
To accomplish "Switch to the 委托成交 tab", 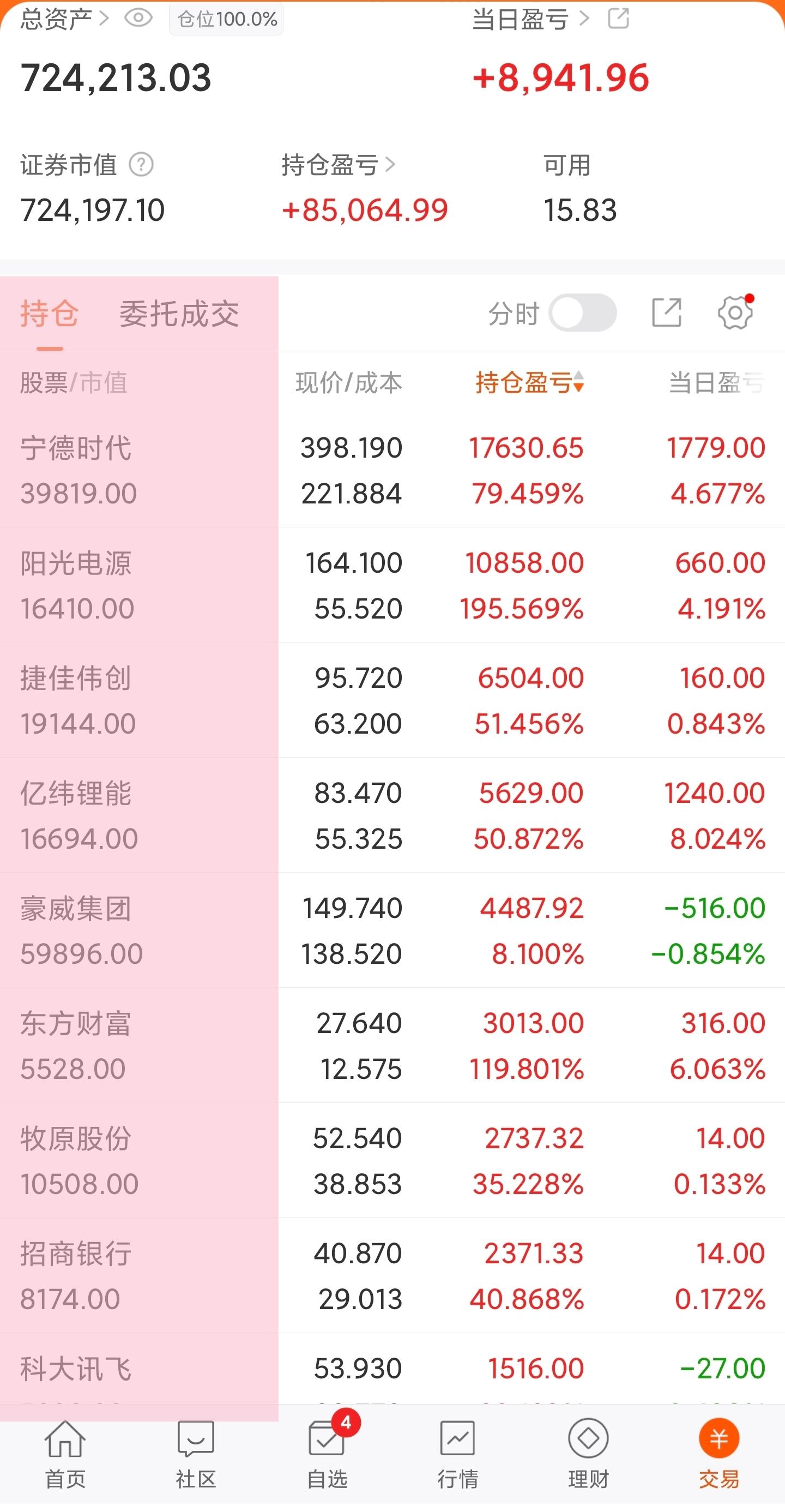I will tap(179, 314).
